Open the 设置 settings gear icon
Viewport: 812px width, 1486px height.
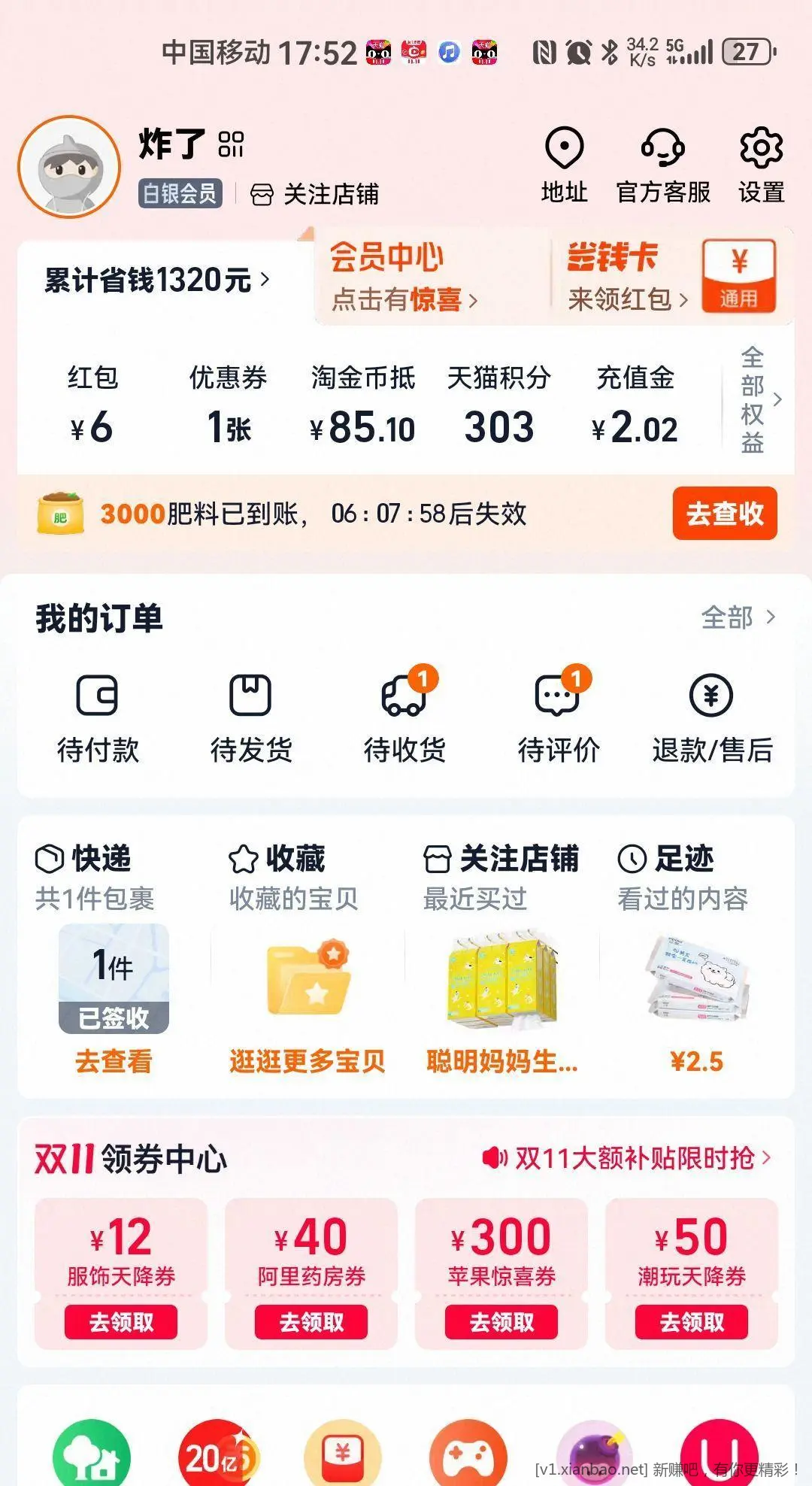coord(762,160)
